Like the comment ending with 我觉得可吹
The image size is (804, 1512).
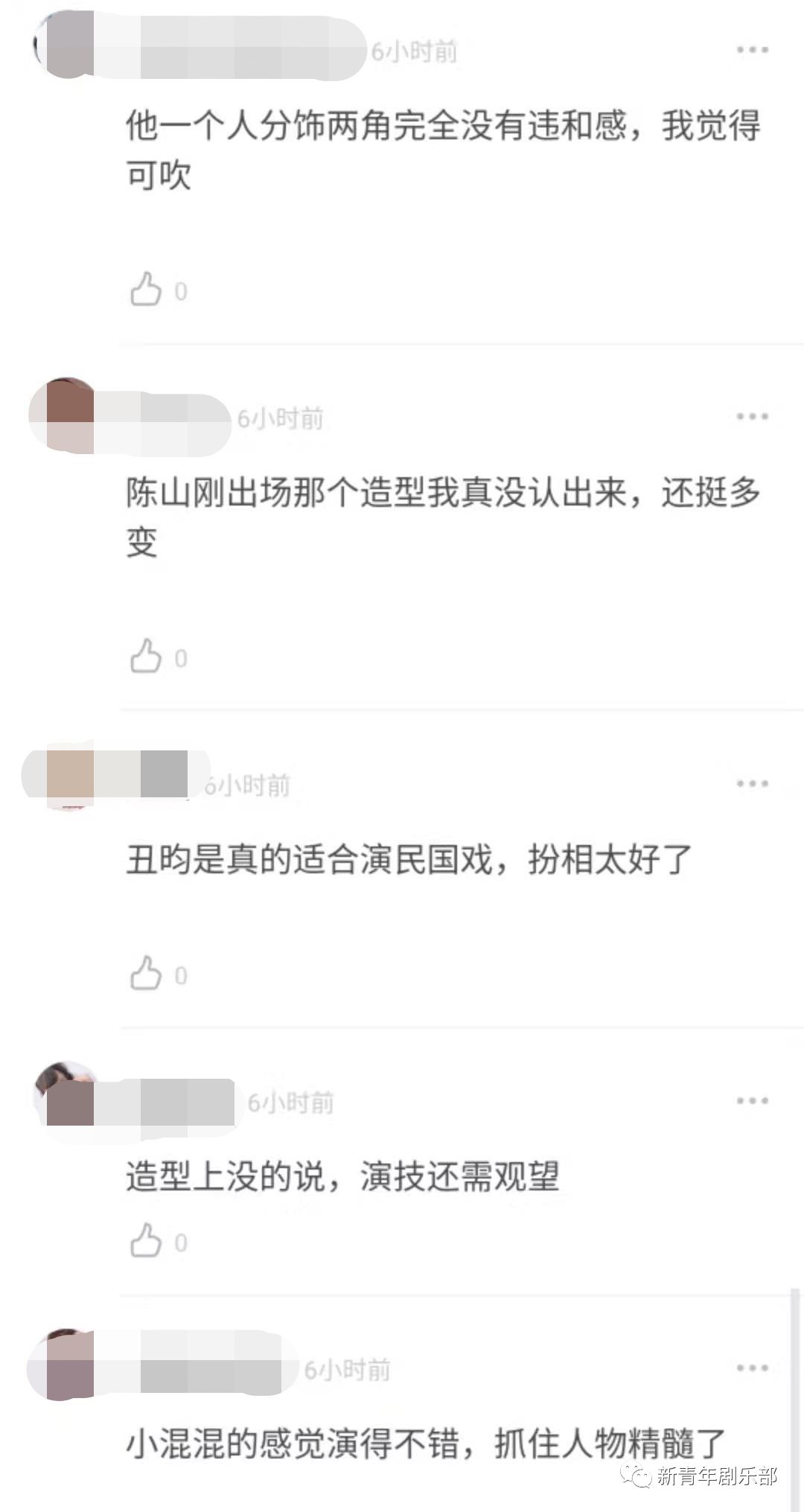tap(146, 290)
